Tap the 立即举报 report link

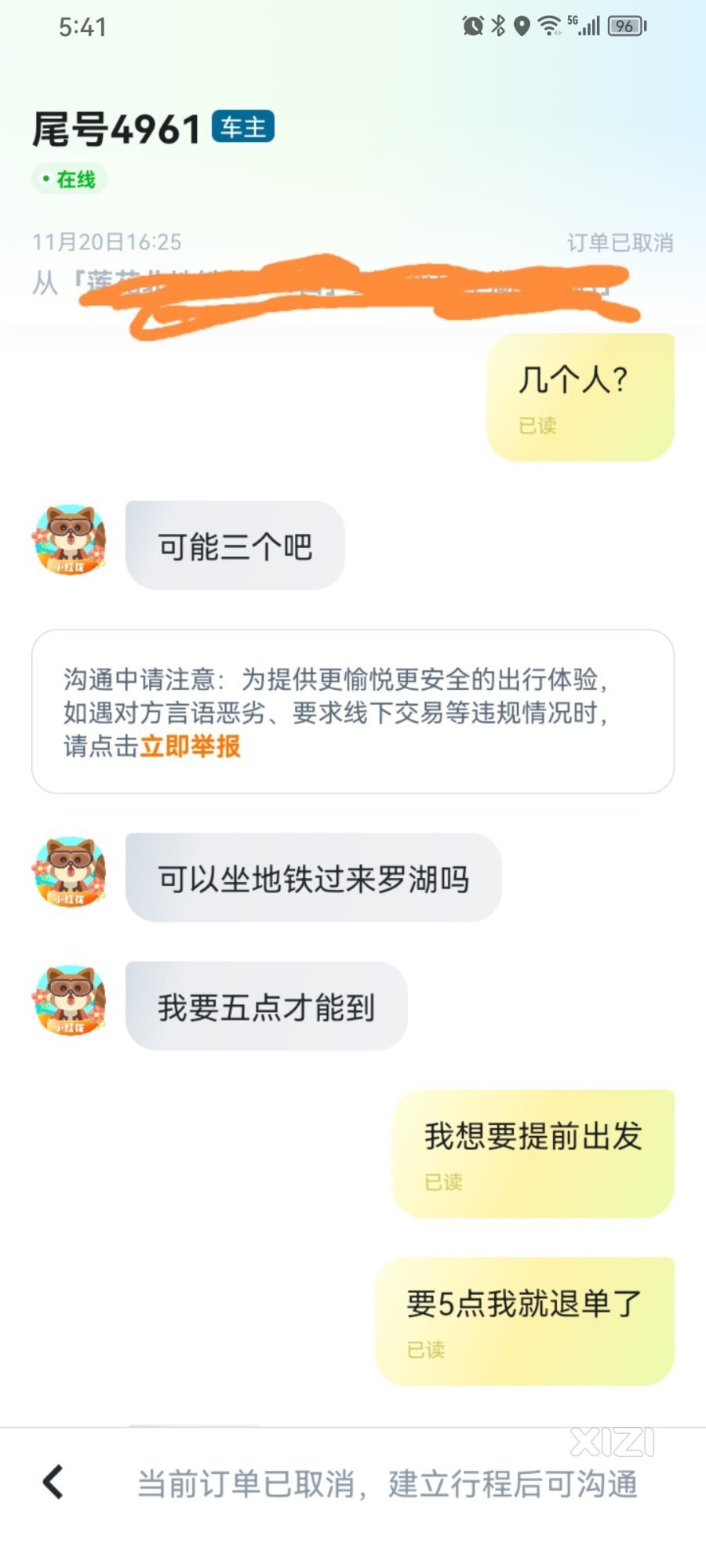pyautogui.click(x=190, y=746)
